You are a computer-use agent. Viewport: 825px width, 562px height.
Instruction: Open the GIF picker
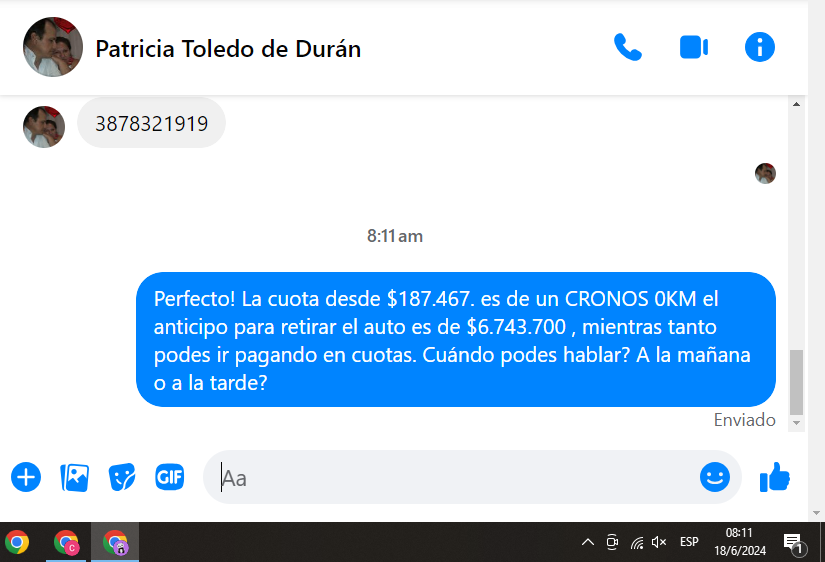click(169, 477)
